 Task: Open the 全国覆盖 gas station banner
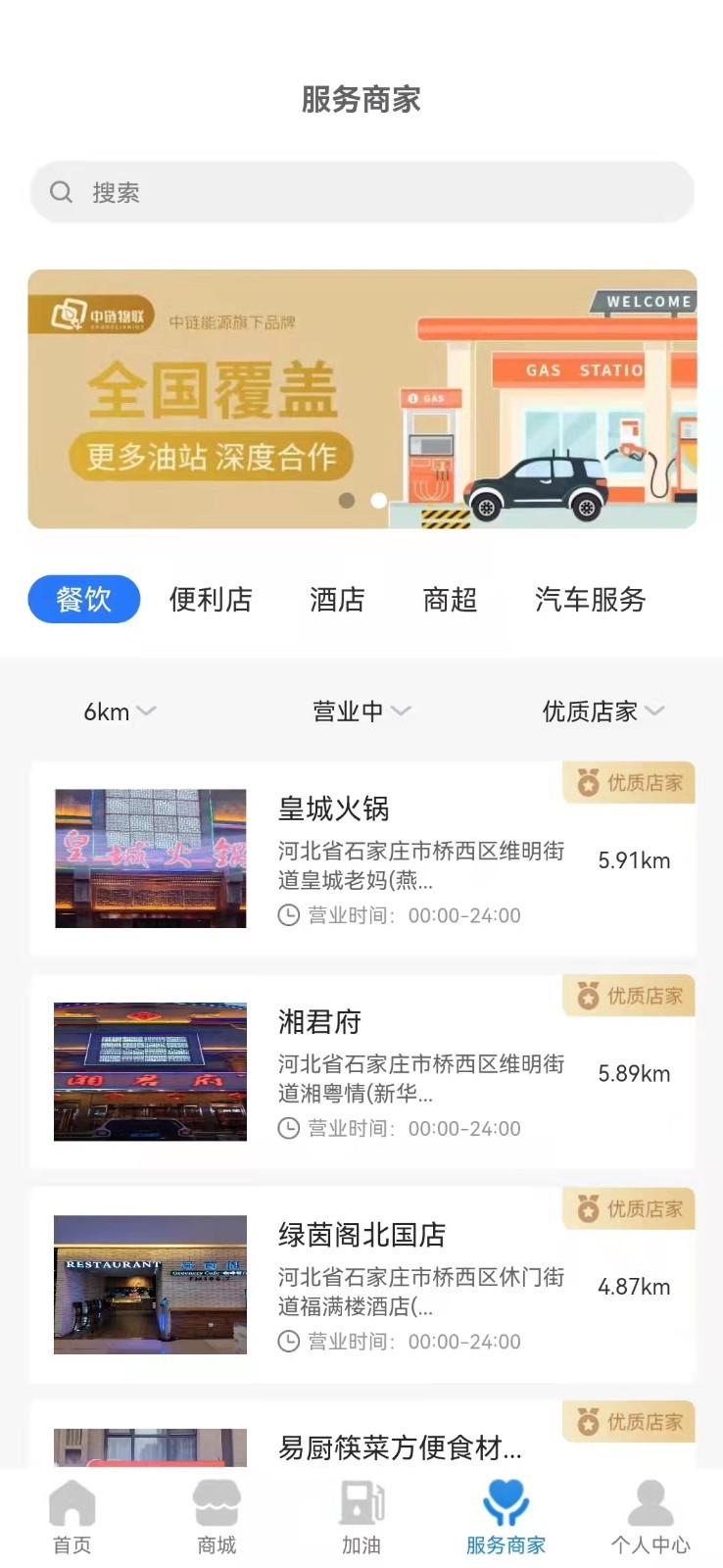361,399
